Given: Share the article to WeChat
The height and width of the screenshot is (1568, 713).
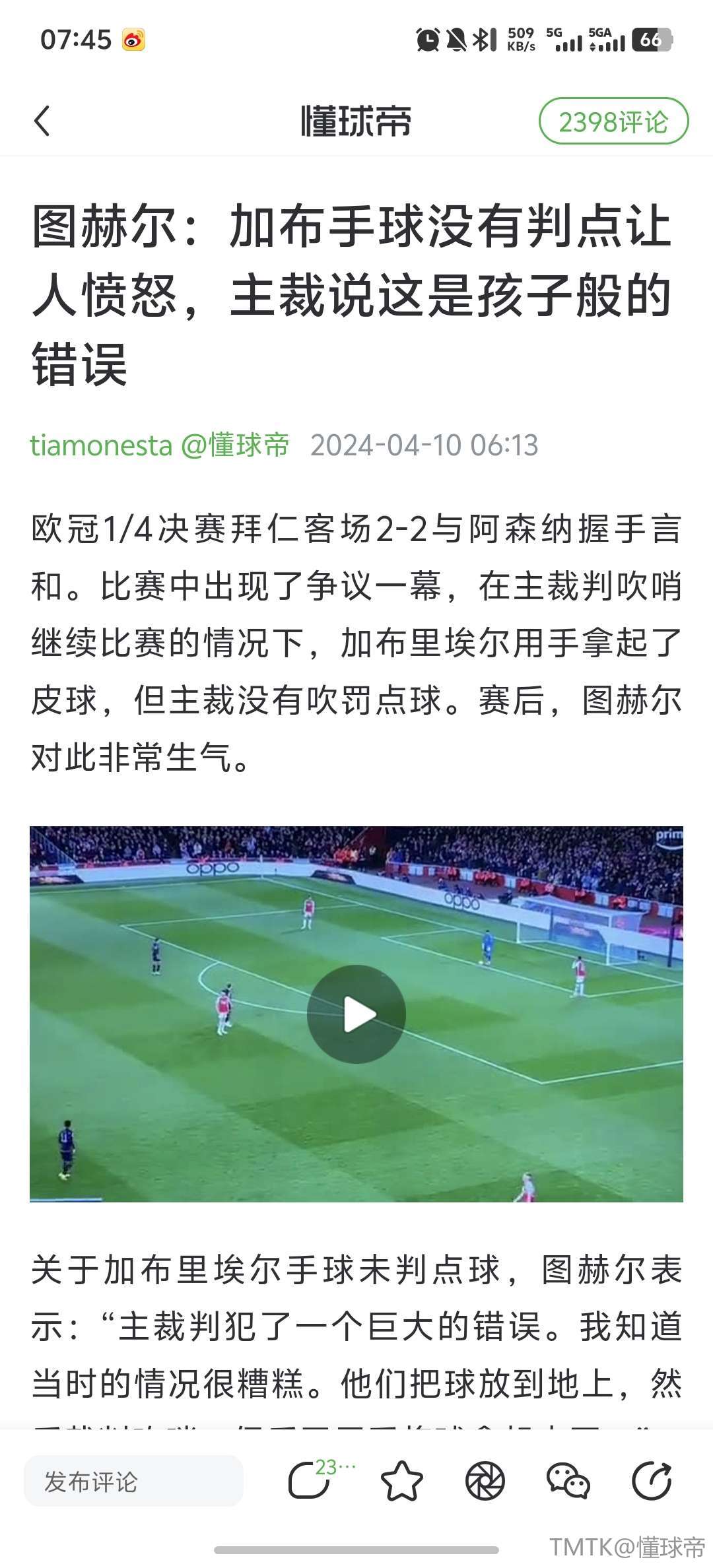Looking at the screenshot, I should (x=568, y=1482).
